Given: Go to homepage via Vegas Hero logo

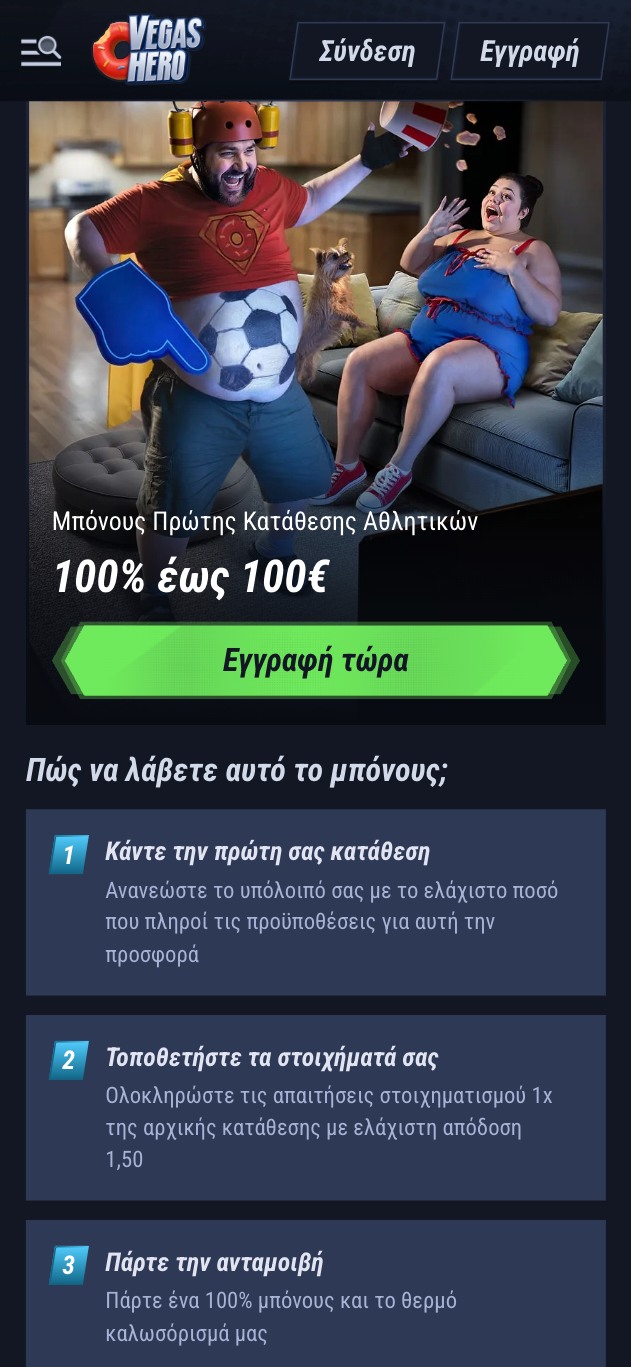Looking at the screenshot, I should 148,50.
